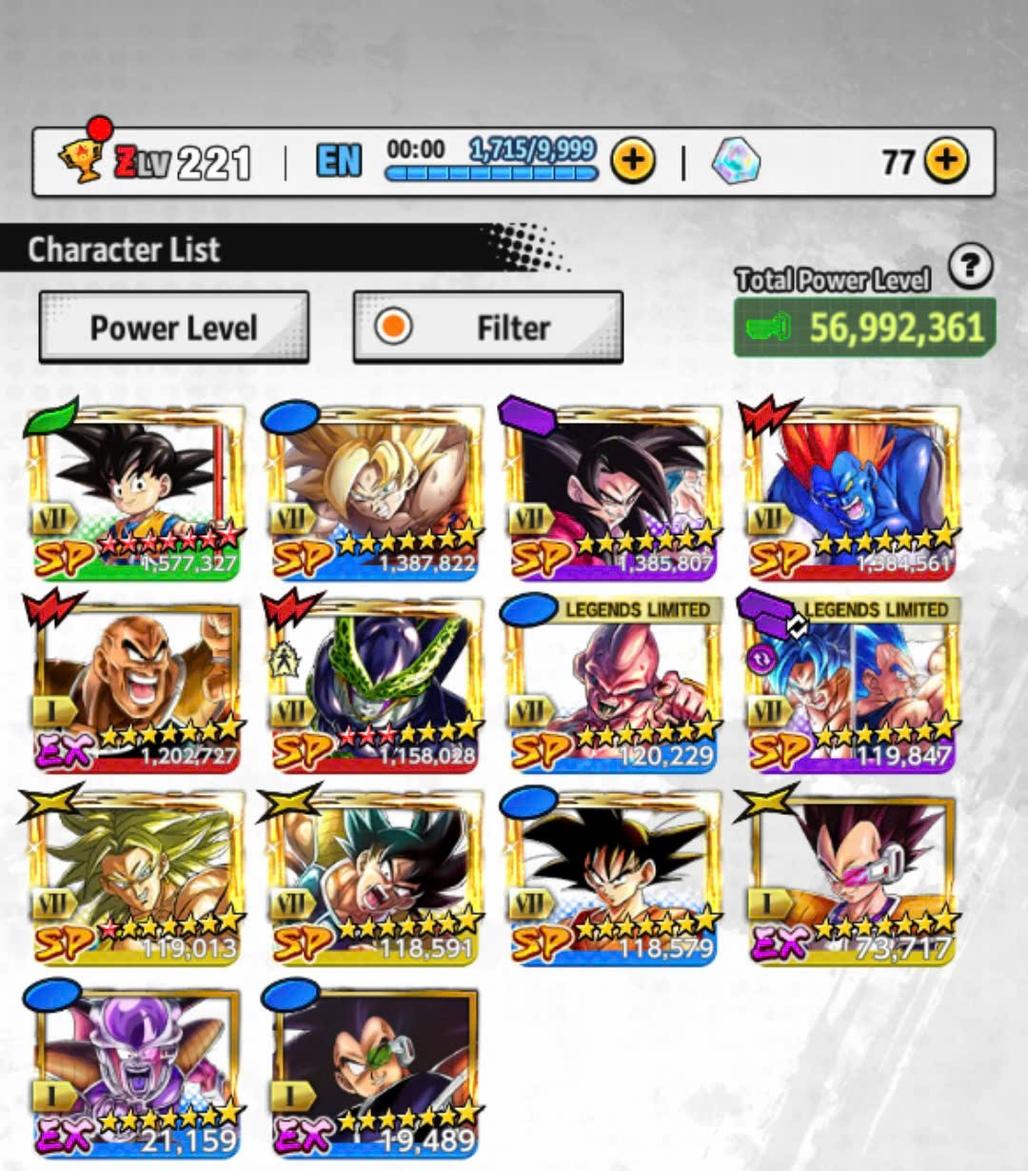
Task: View EX character with power 21,159
Action: (x=135, y=1072)
